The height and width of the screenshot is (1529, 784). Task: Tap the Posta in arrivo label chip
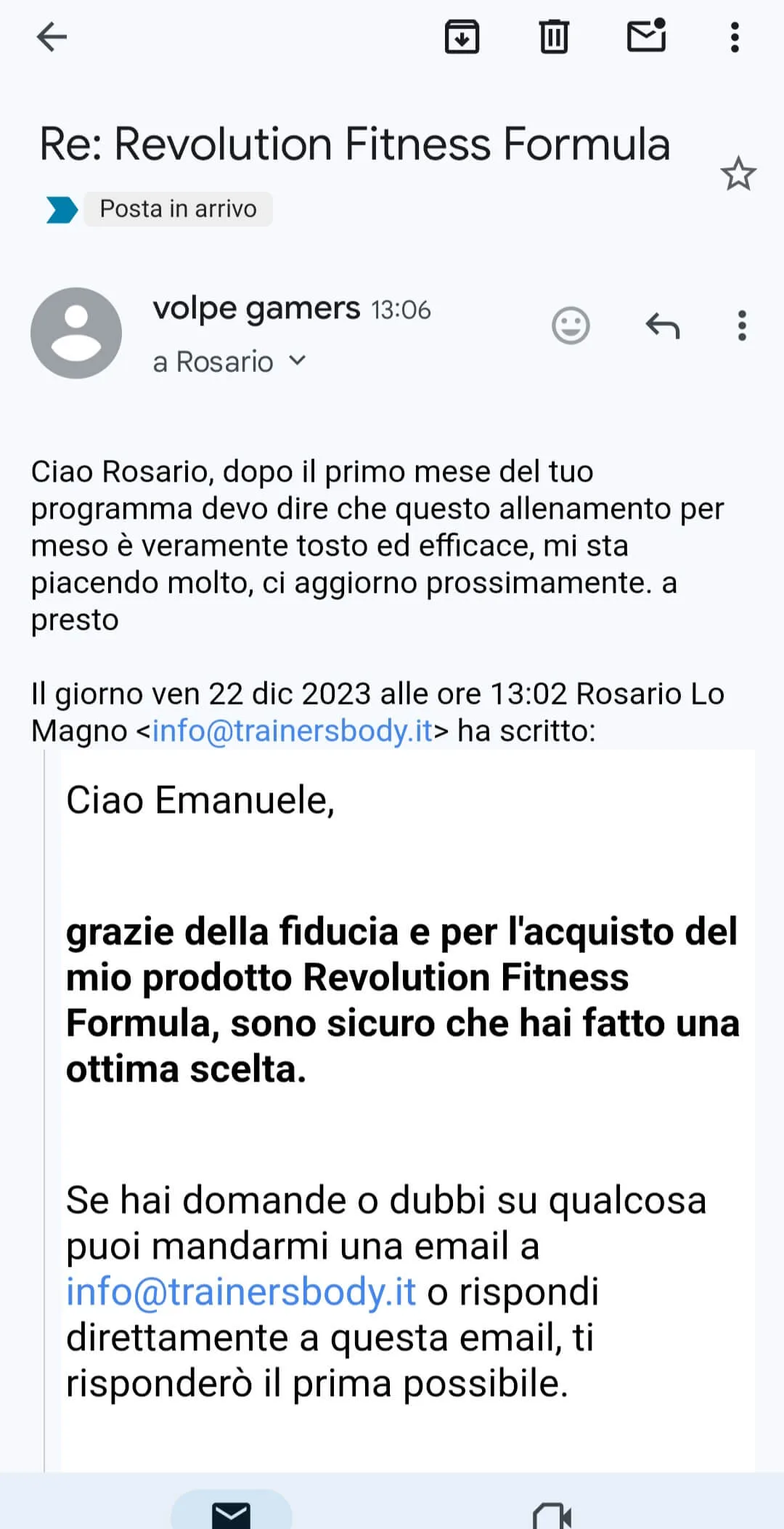click(178, 209)
